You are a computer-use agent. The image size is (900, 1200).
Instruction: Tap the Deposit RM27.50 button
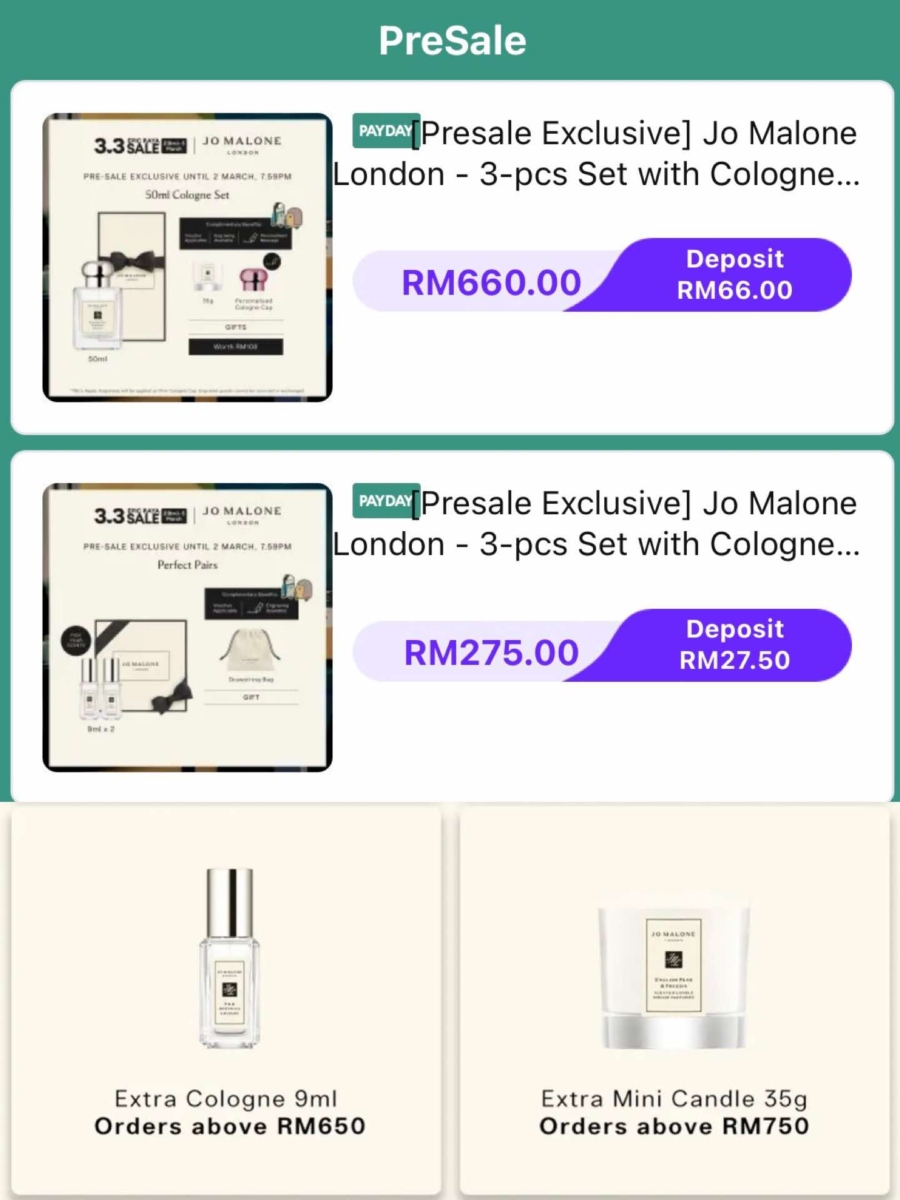tap(734, 645)
